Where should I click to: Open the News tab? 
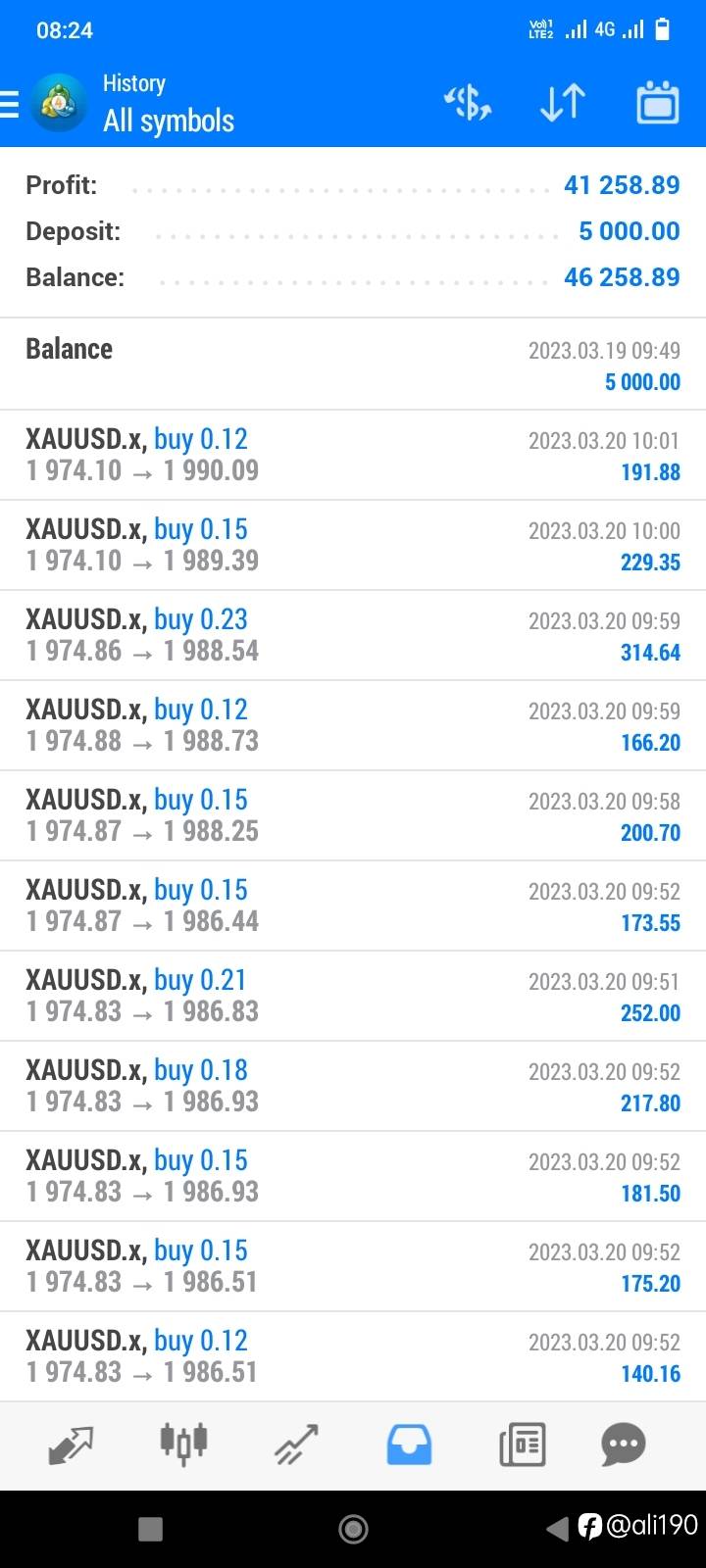522,1445
